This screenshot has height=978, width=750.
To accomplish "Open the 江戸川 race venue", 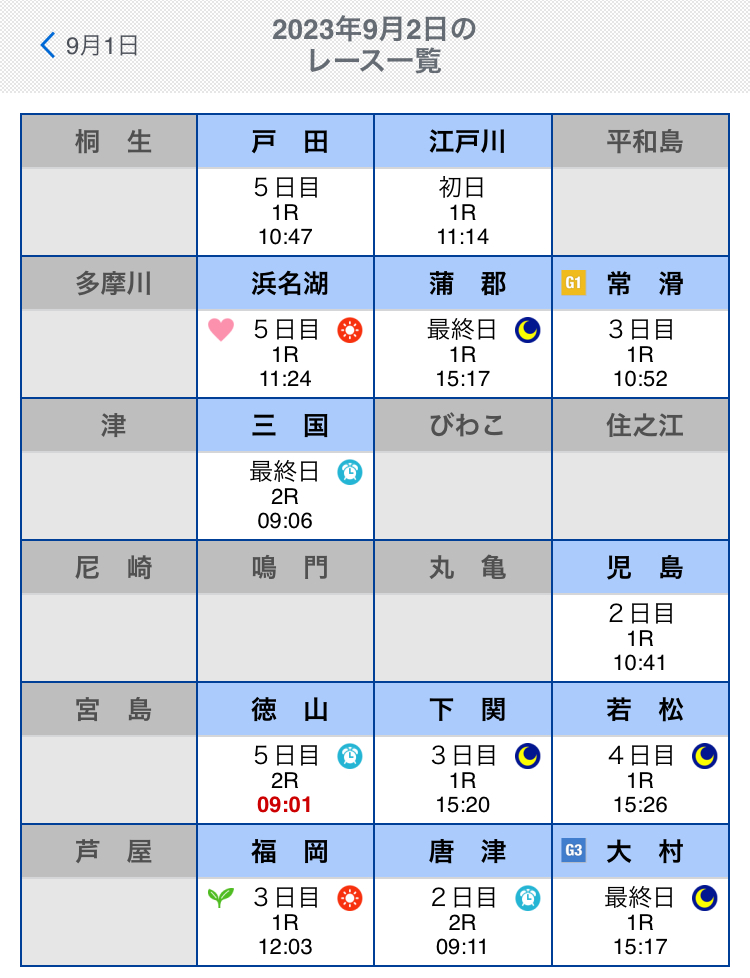I will coord(463,186).
